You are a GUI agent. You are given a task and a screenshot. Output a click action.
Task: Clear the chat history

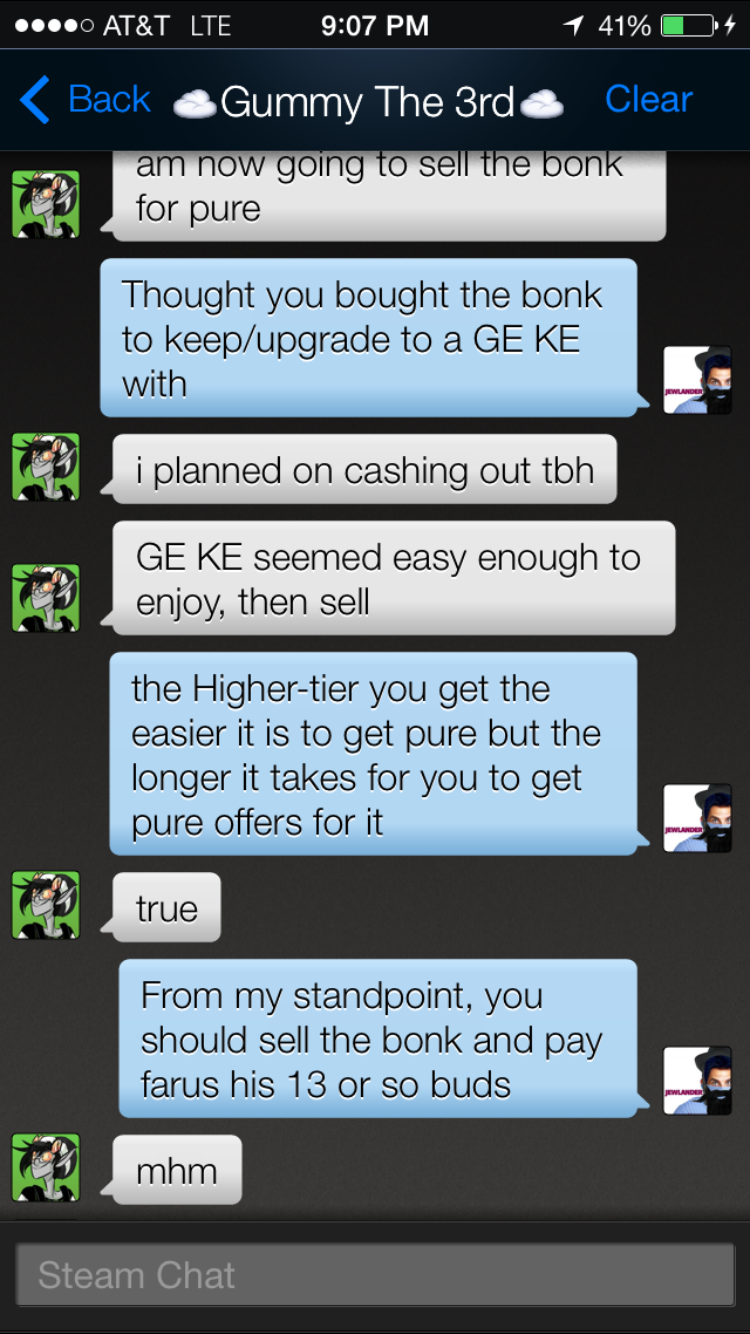pyautogui.click(x=648, y=100)
